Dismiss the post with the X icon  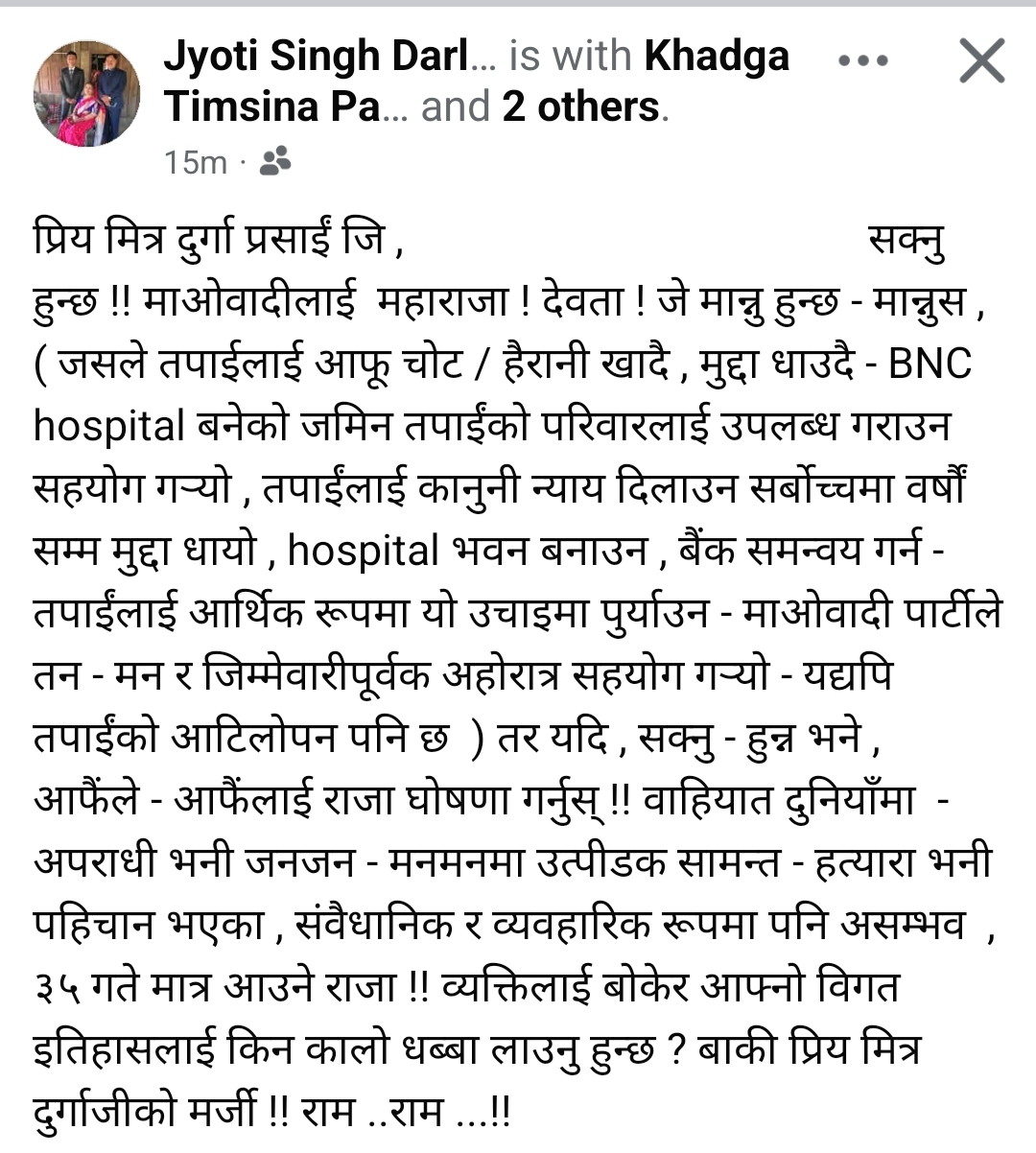click(x=982, y=61)
